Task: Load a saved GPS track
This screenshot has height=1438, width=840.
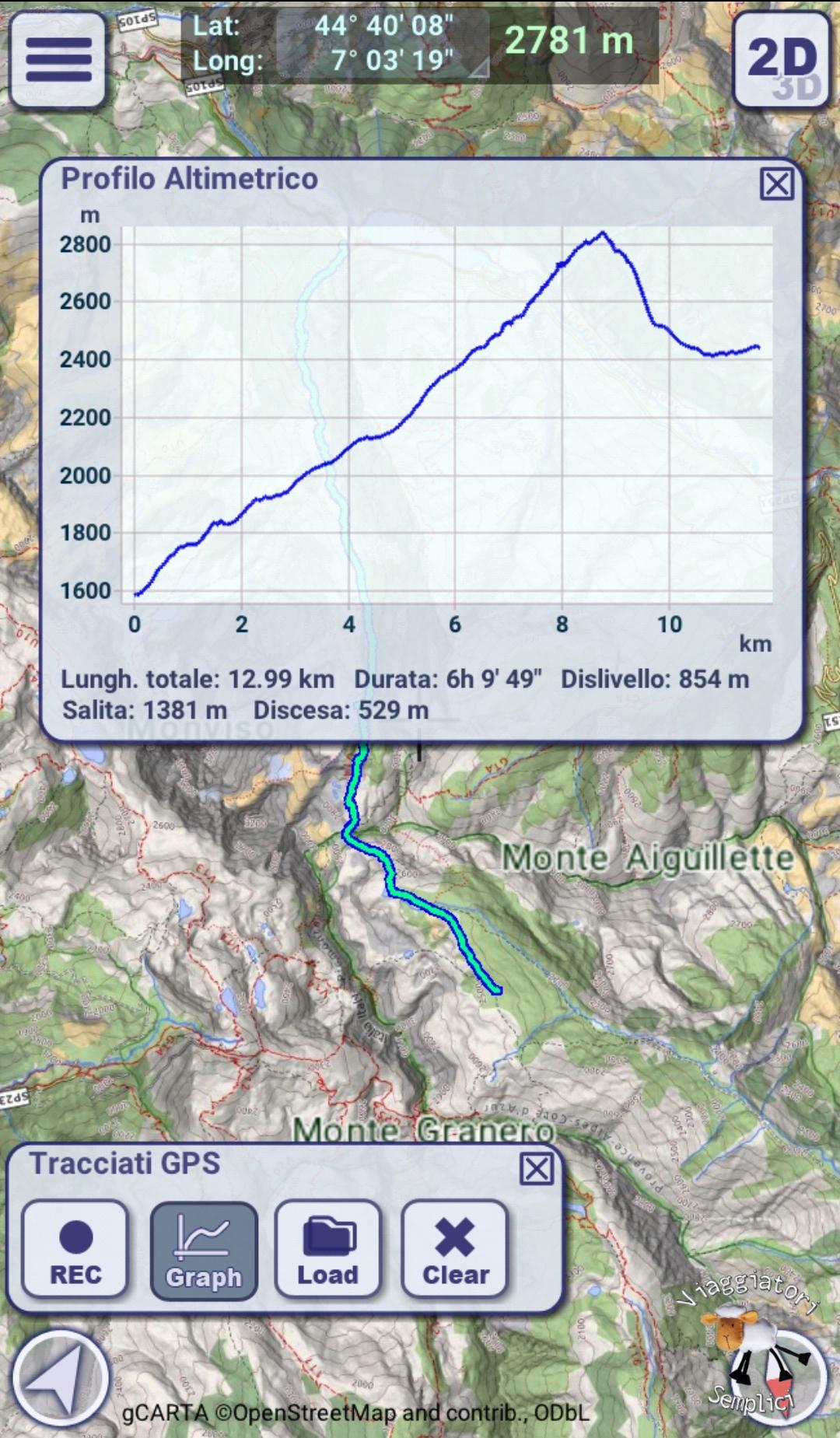Action: point(327,1251)
